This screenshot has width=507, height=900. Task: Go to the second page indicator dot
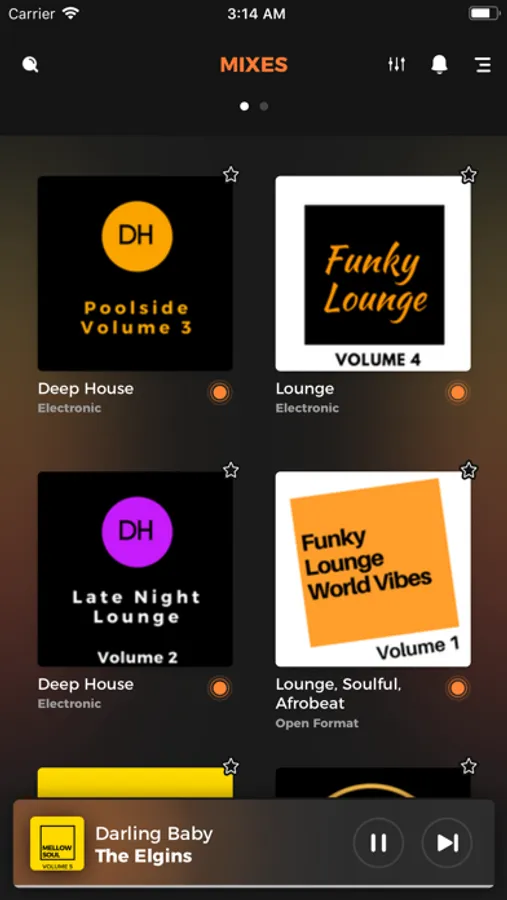click(264, 106)
